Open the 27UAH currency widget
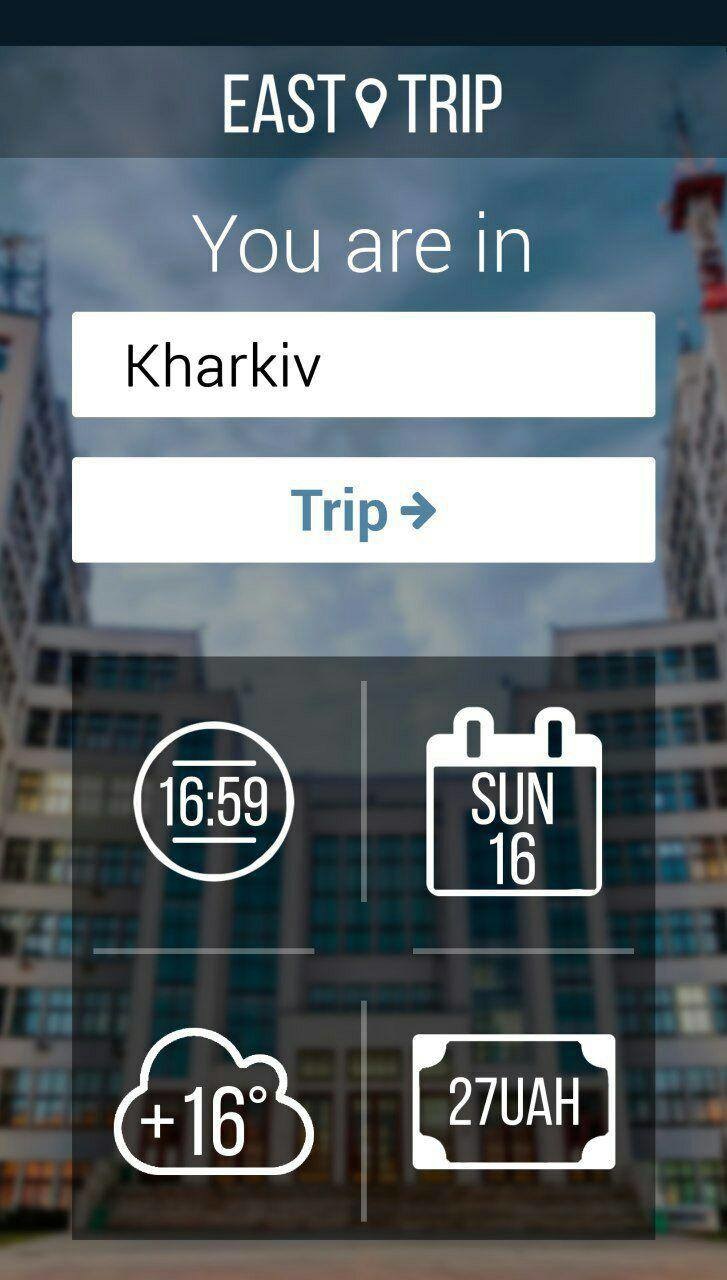Screen dimensions: 727x1280 [514, 1101]
